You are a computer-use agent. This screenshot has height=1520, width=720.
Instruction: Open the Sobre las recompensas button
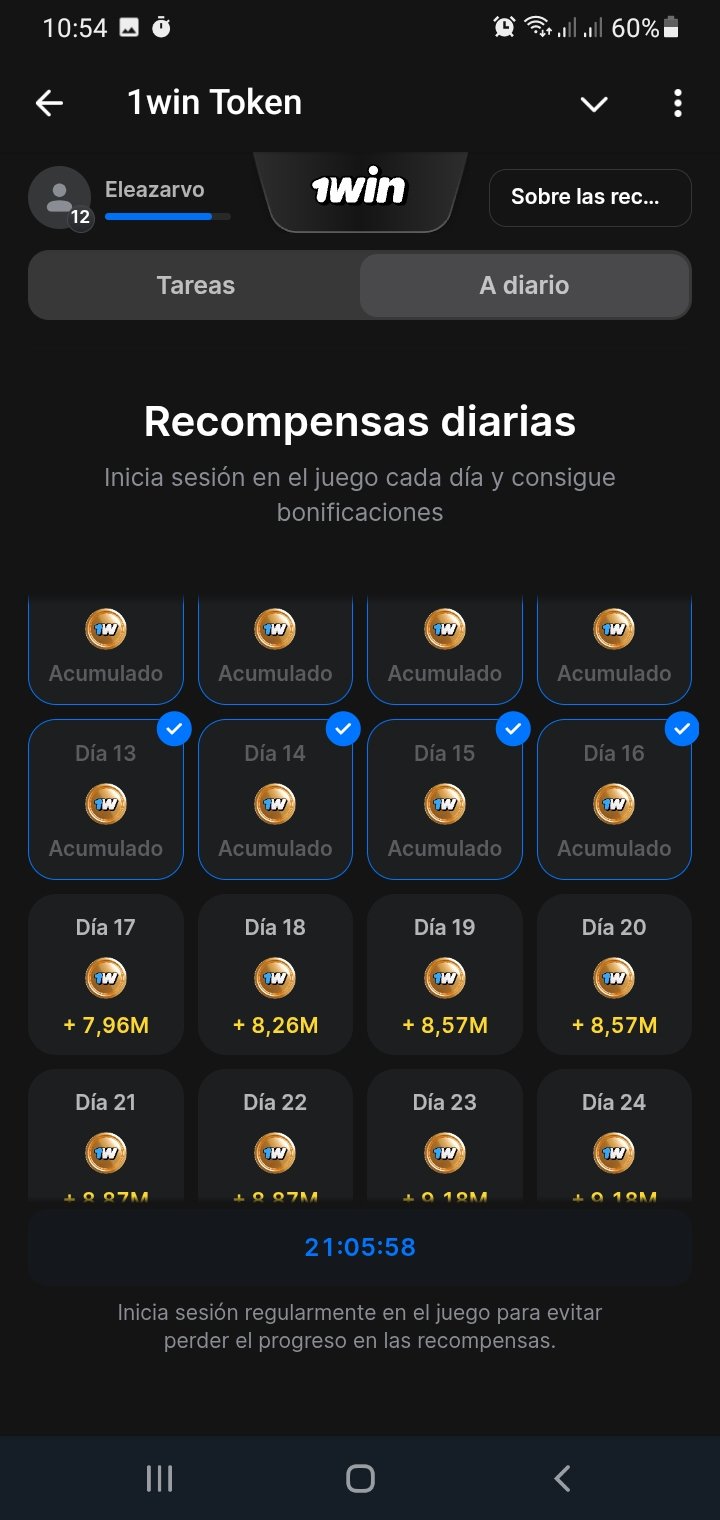click(590, 197)
